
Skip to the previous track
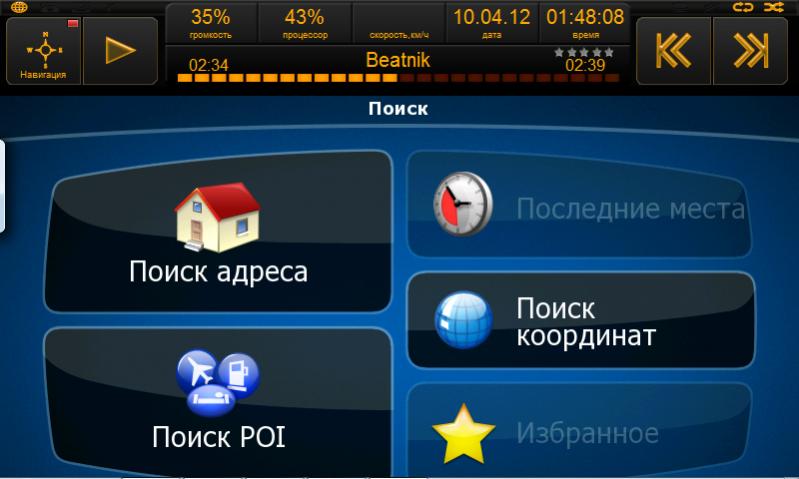tap(677, 50)
